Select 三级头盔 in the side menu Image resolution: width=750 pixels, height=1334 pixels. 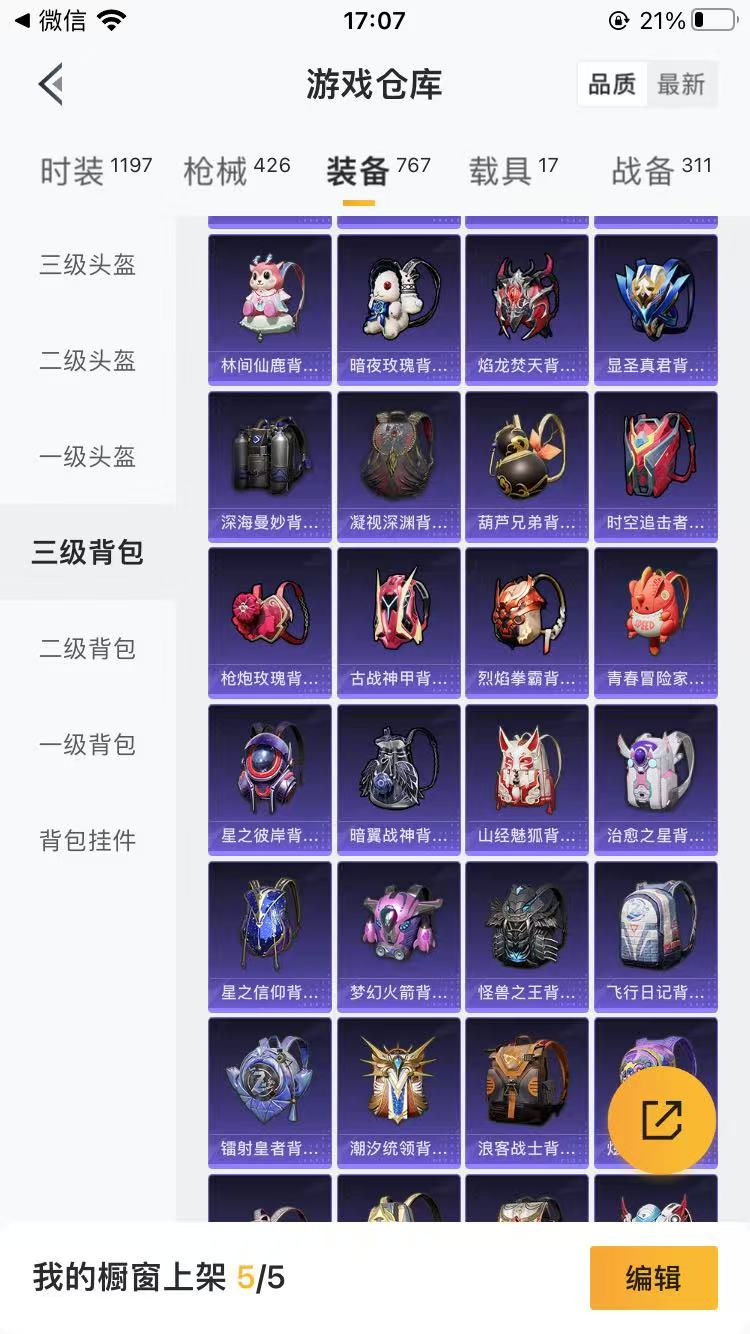[x=88, y=265]
